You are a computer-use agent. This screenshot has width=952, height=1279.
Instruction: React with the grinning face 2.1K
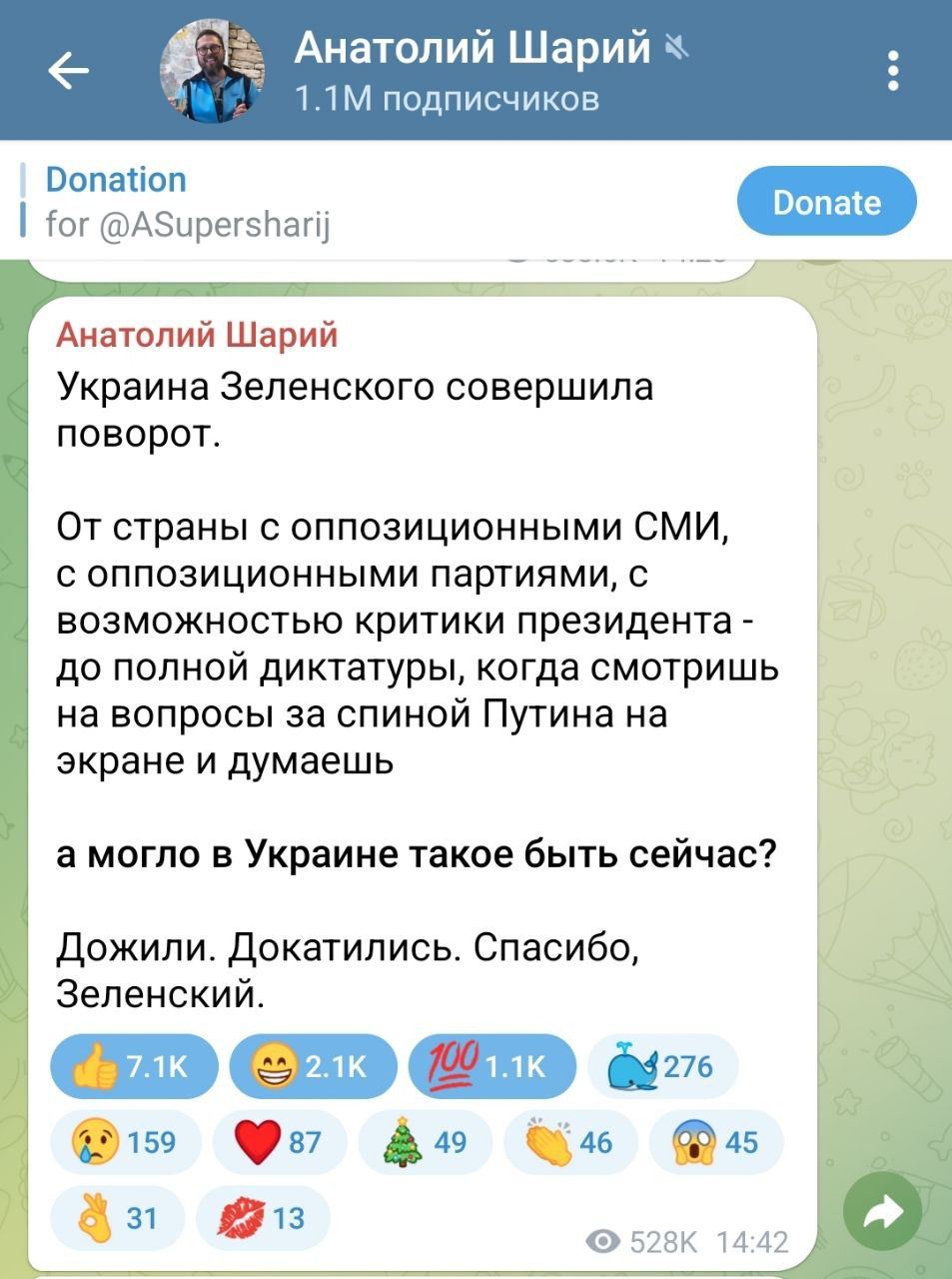[x=313, y=1067]
